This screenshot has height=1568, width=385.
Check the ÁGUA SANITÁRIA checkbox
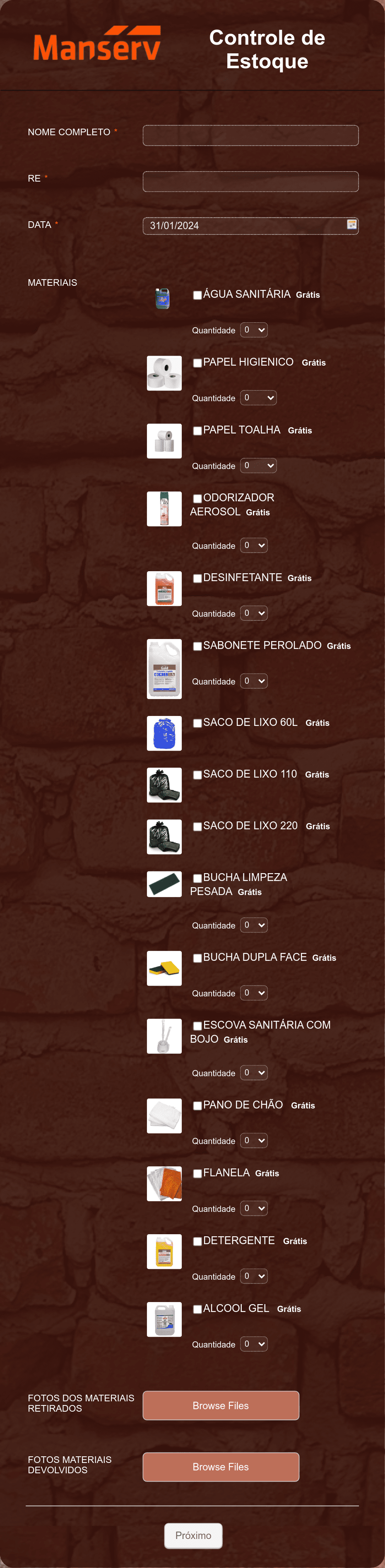[197, 295]
